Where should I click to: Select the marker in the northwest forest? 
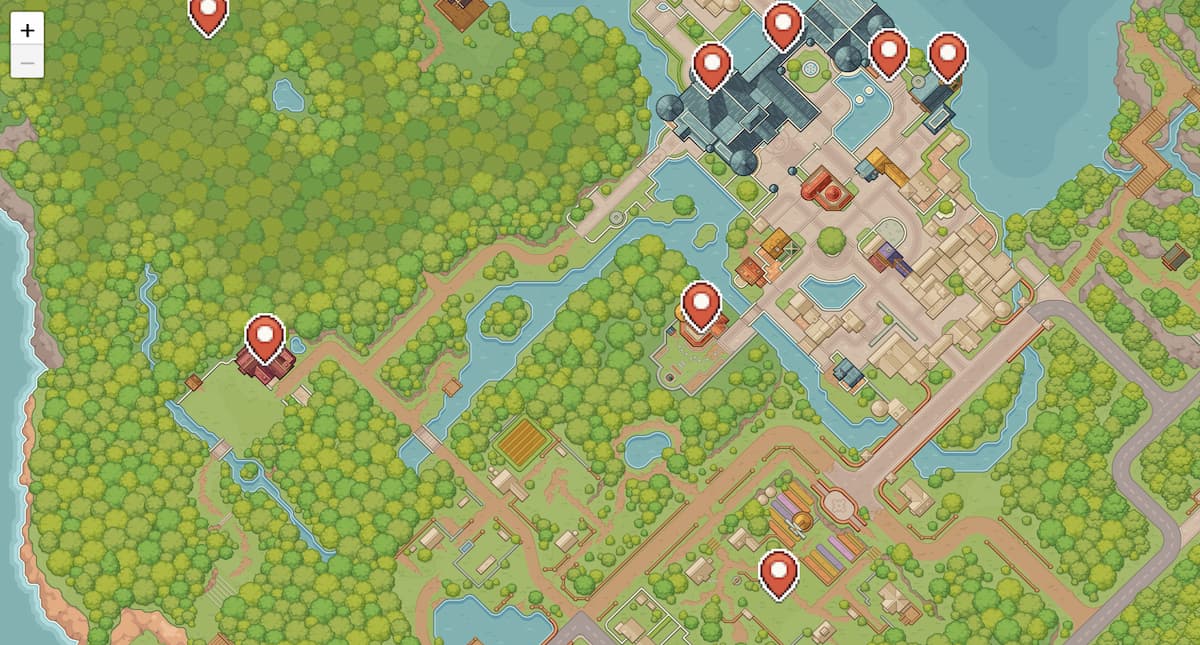point(208,14)
